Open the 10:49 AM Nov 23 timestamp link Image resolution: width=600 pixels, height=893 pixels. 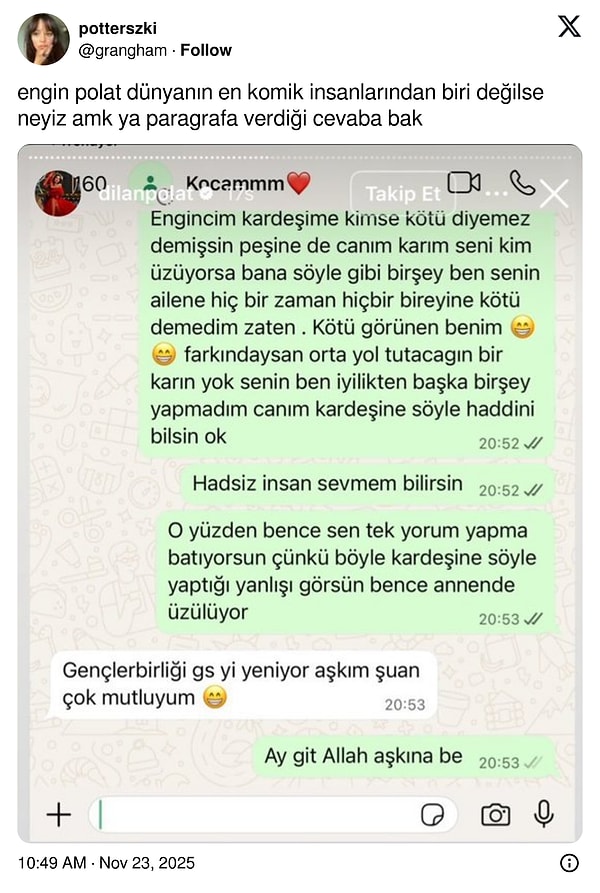point(107,862)
